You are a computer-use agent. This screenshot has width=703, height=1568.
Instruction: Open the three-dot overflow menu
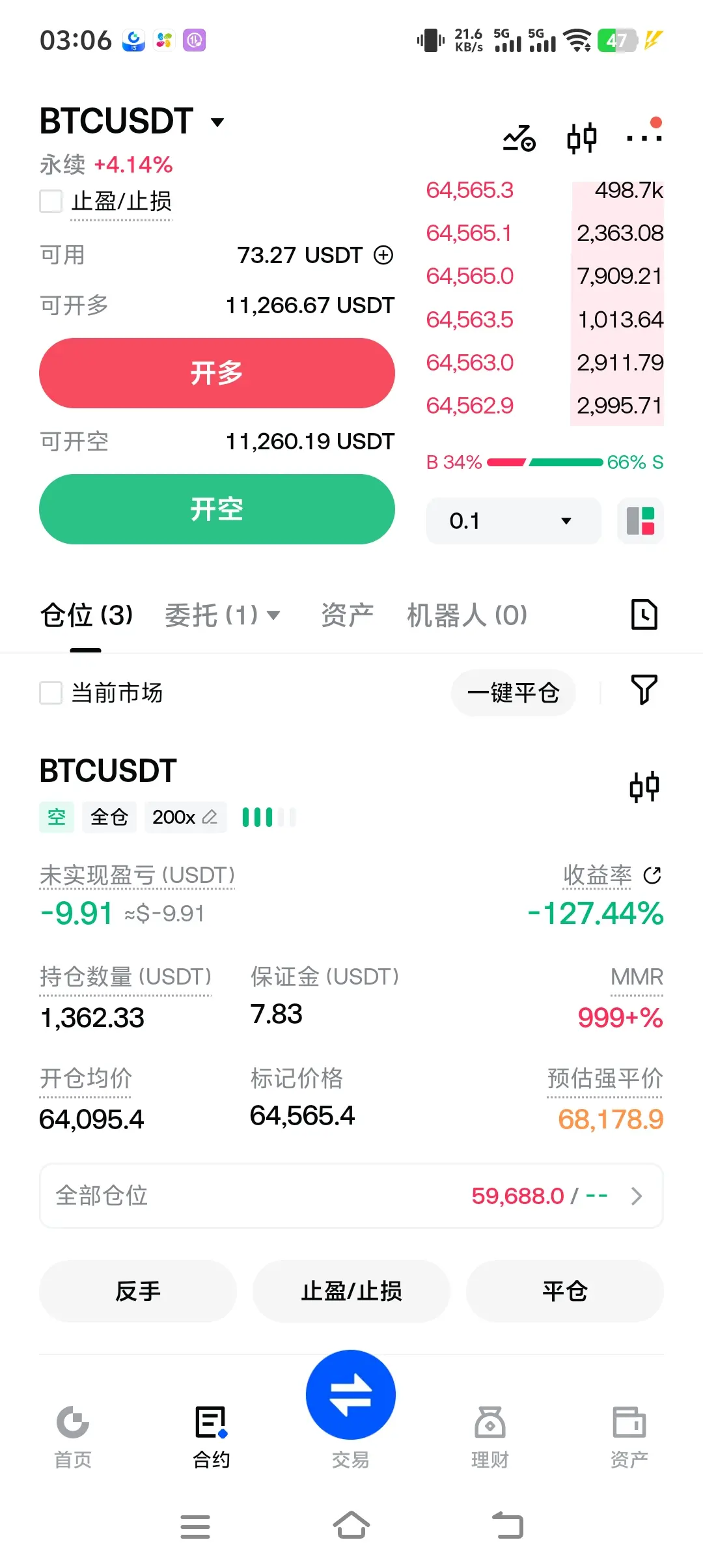pyautogui.click(x=644, y=137)
